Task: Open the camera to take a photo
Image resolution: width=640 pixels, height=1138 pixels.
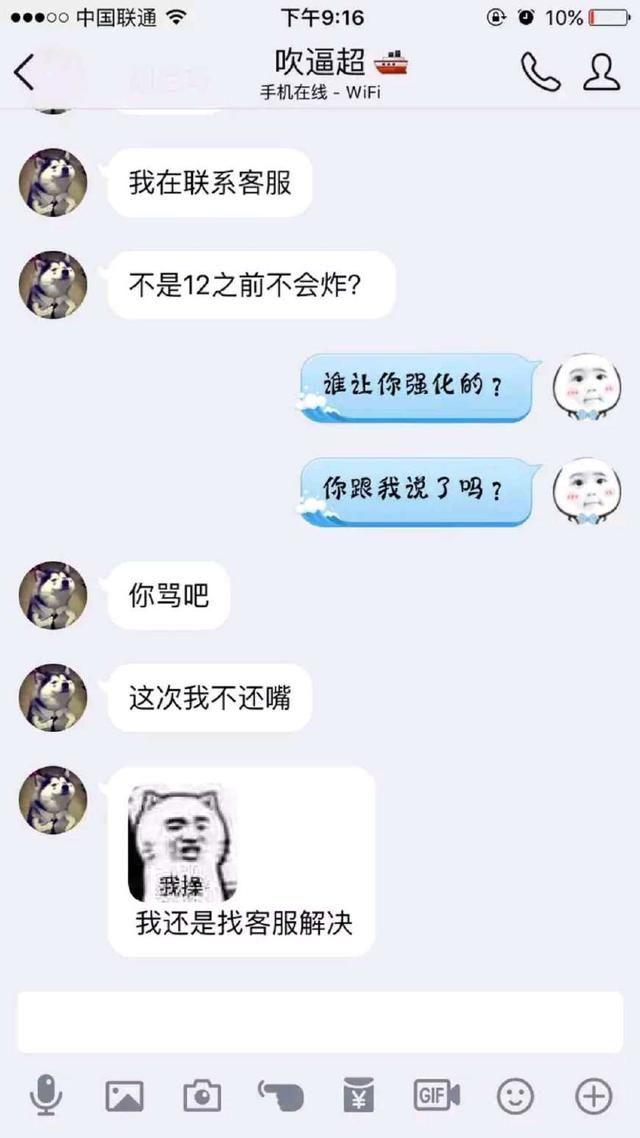Action: 202,1096
